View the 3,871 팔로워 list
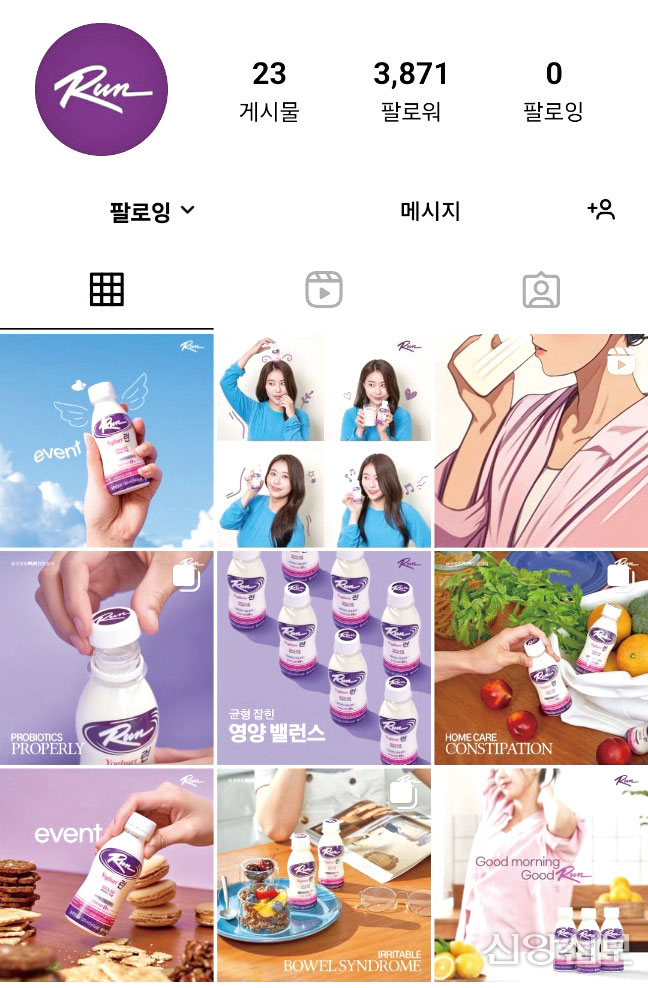This screenshot has height=988, width=648. (x=410, y=90)
